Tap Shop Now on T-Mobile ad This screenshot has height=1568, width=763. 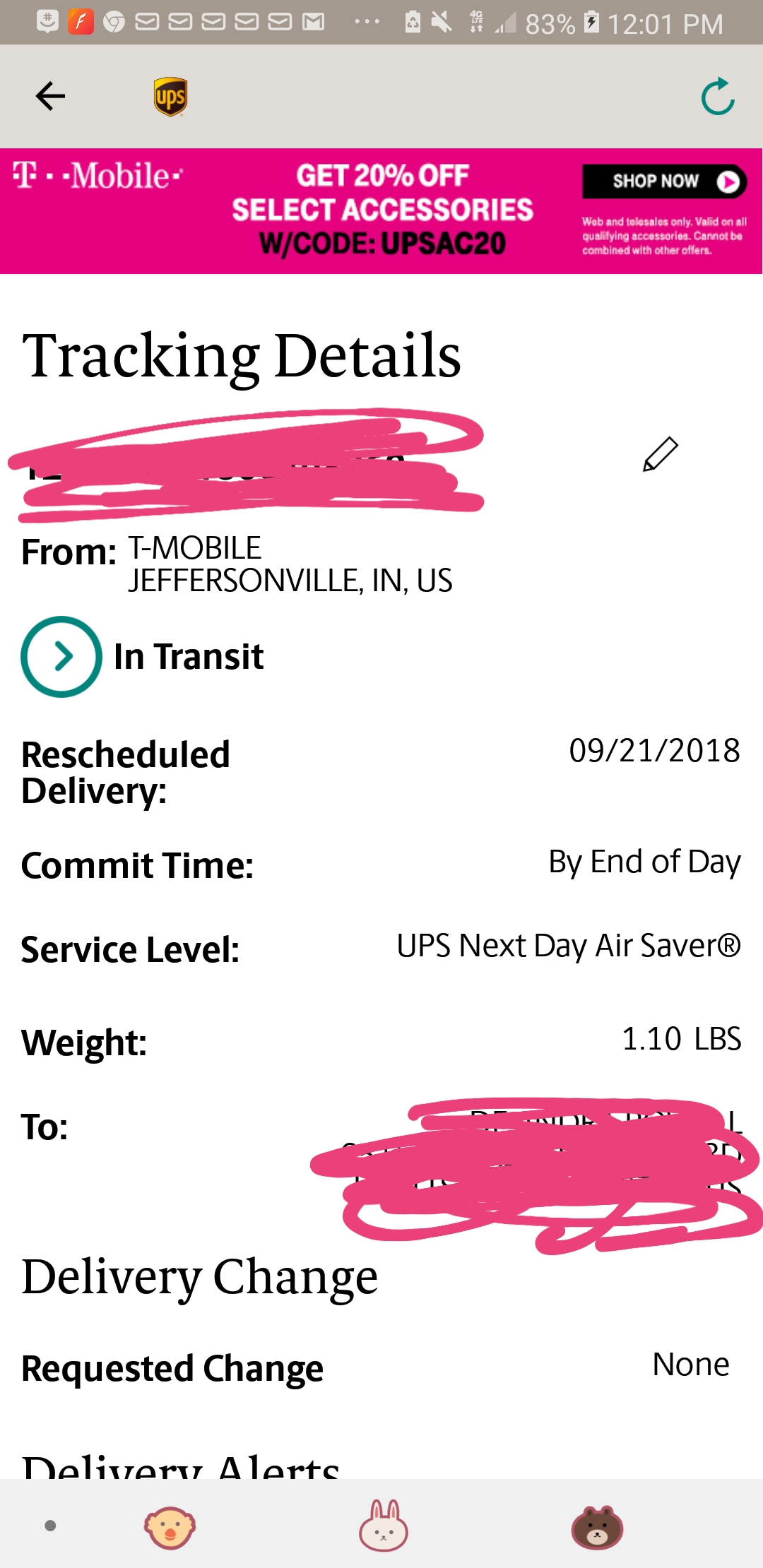664,182
